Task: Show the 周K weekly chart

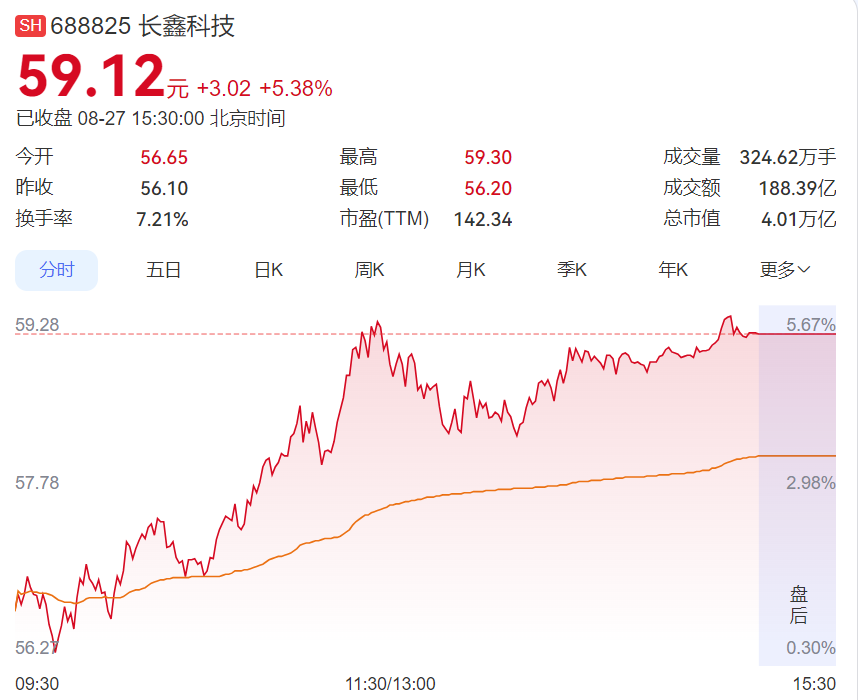Action: [x=369, y=270]
